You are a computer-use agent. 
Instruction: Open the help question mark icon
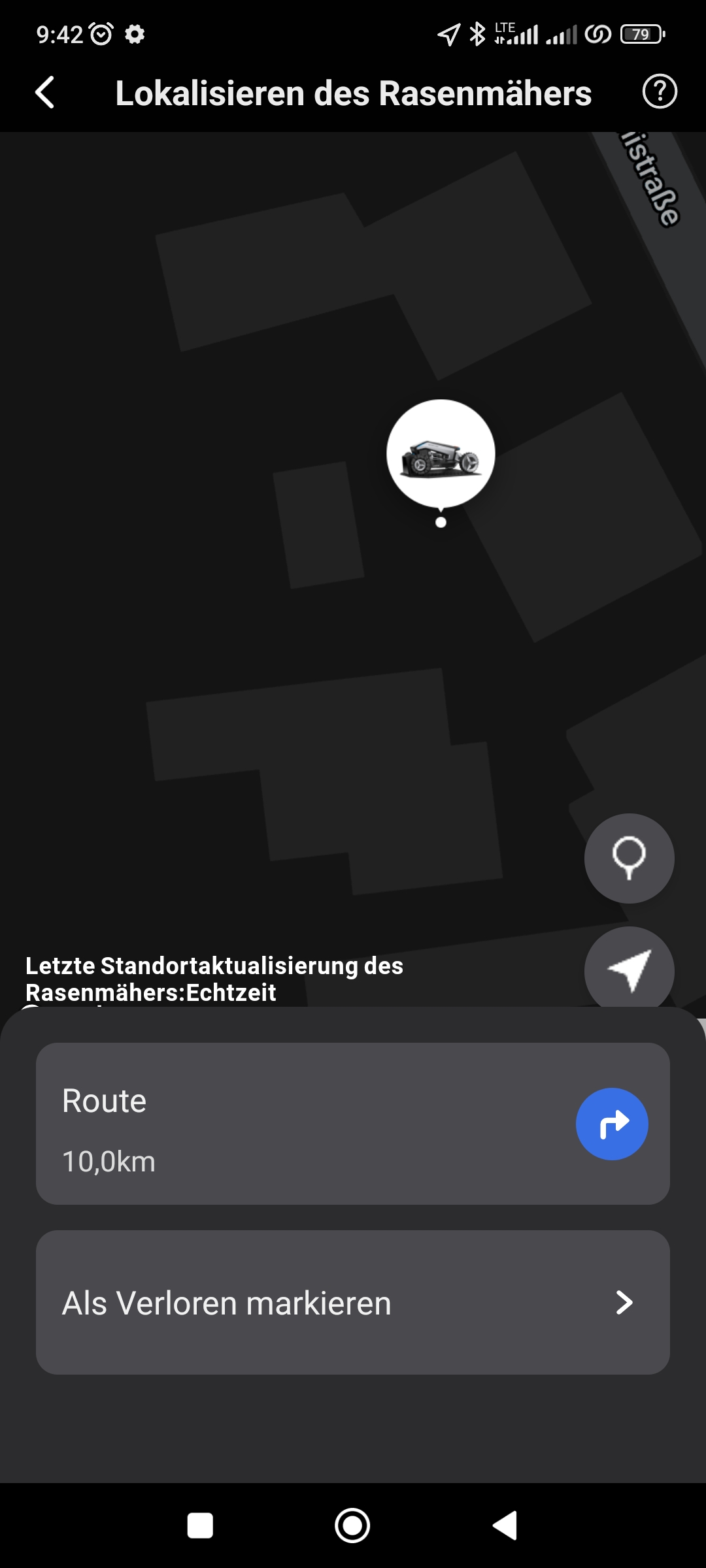[660, 92]
